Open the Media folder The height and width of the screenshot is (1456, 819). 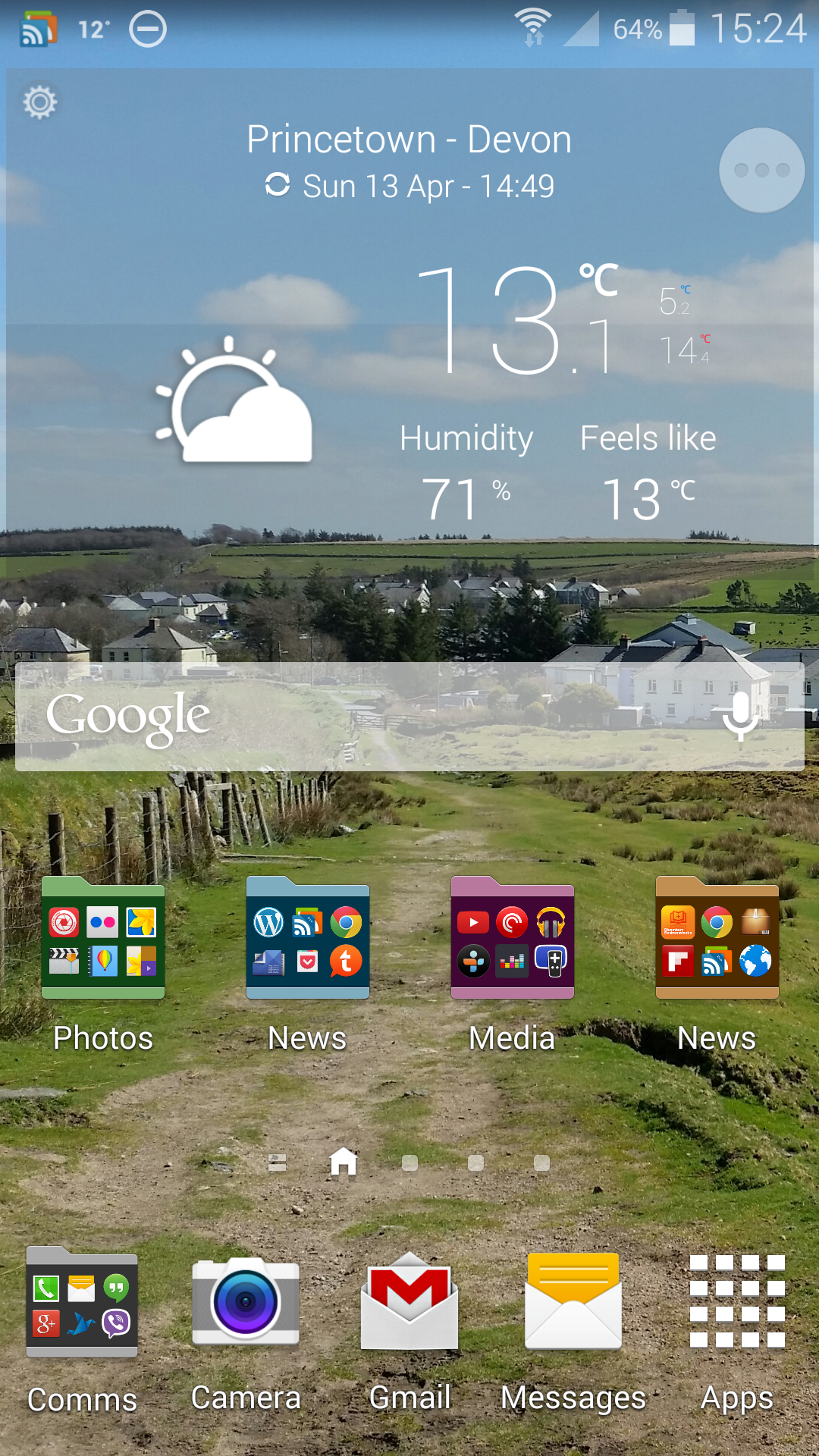[513, 939]
